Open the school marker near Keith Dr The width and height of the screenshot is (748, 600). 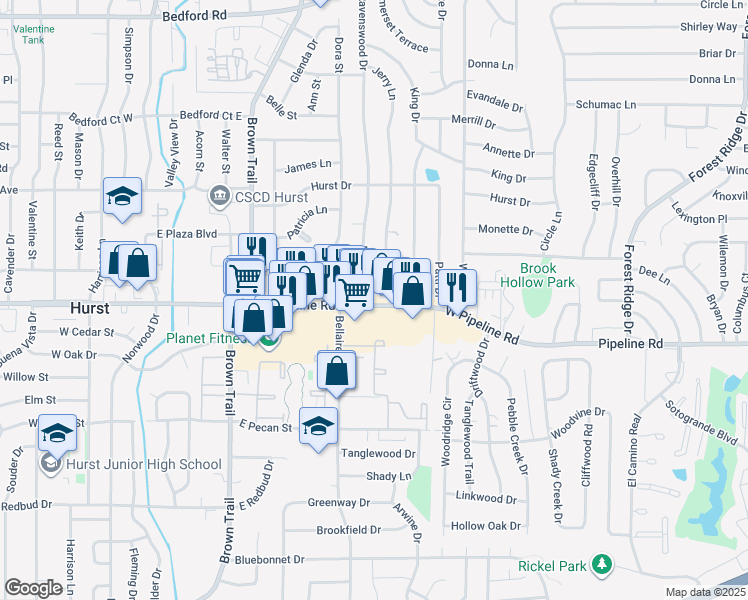click(x=122, y=195)
